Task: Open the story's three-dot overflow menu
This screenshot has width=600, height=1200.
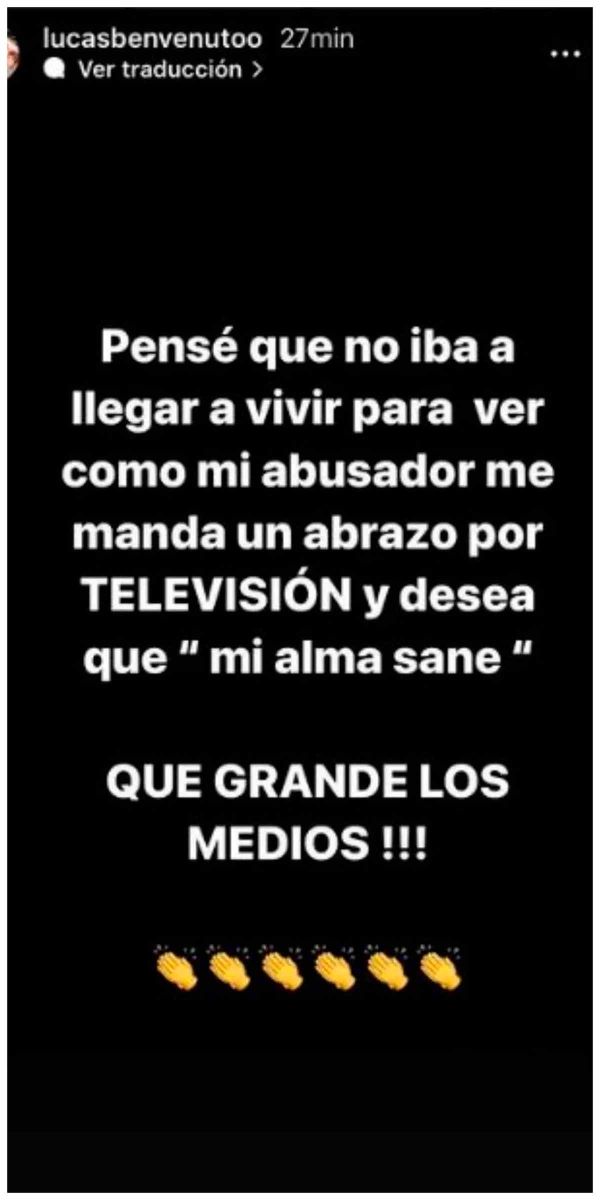Action: 571,53
